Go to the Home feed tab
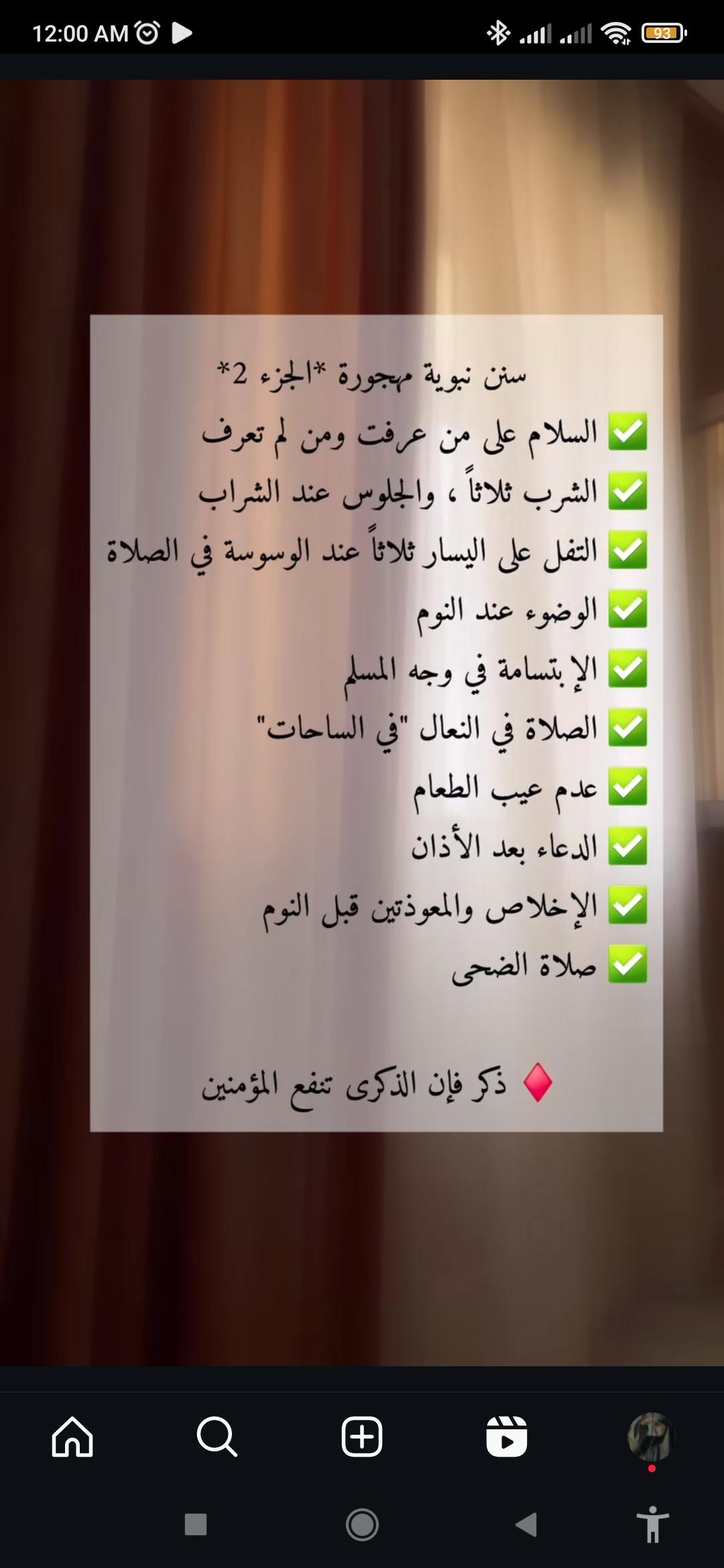The height and width of the screenshot is (1568, 724). [72, 1437]
